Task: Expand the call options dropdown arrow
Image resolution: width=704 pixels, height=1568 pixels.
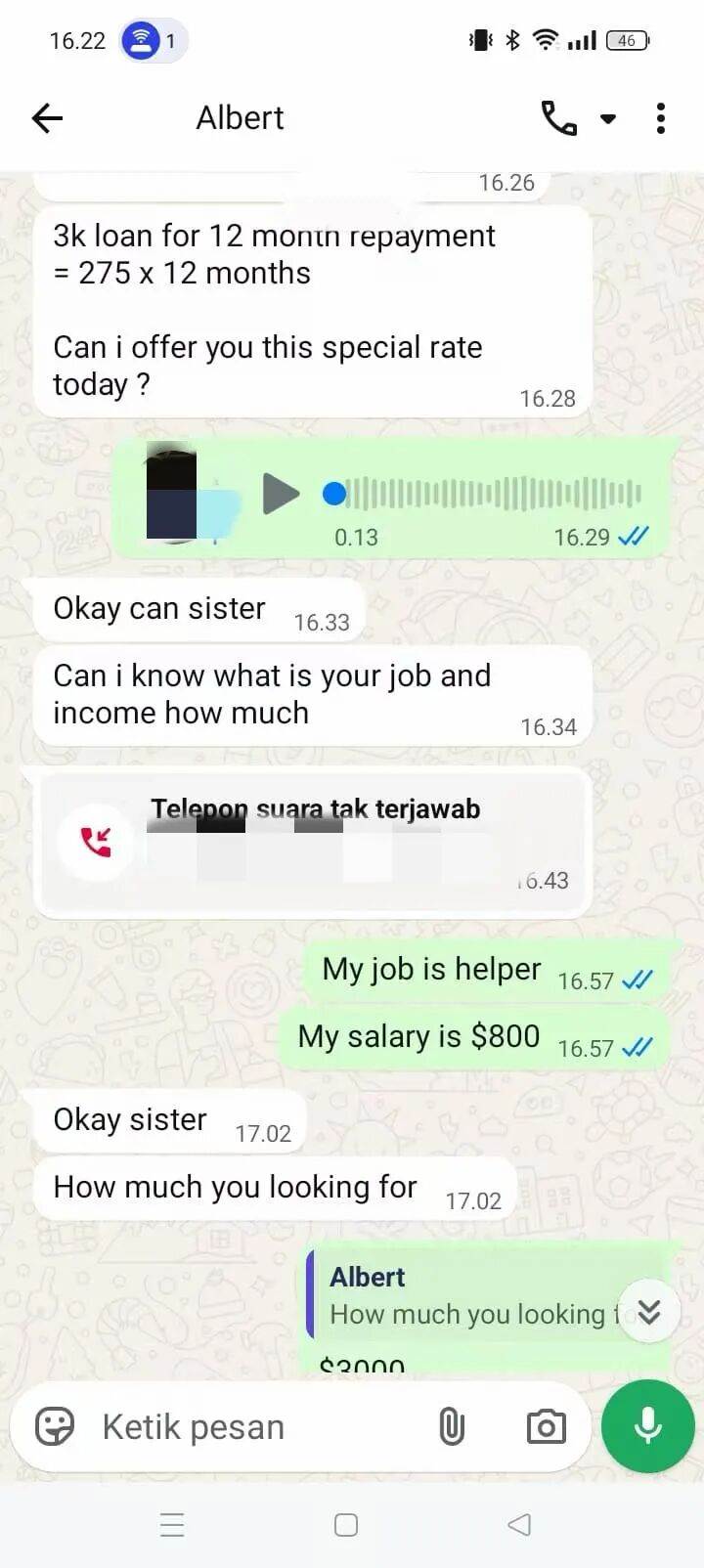Action: pyautogui.click(x=608, y=119)
